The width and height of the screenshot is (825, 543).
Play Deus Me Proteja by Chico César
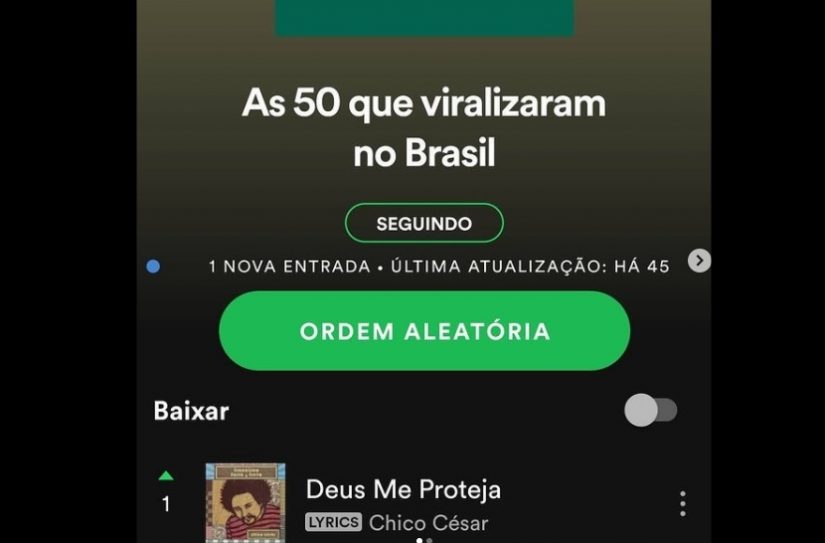402,490
